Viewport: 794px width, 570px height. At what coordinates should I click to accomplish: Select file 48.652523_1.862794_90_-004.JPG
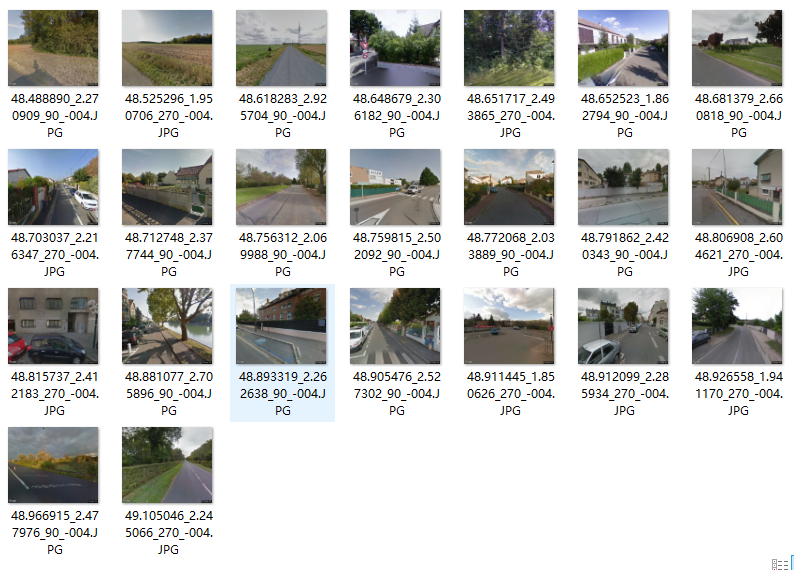pos(623,48)
